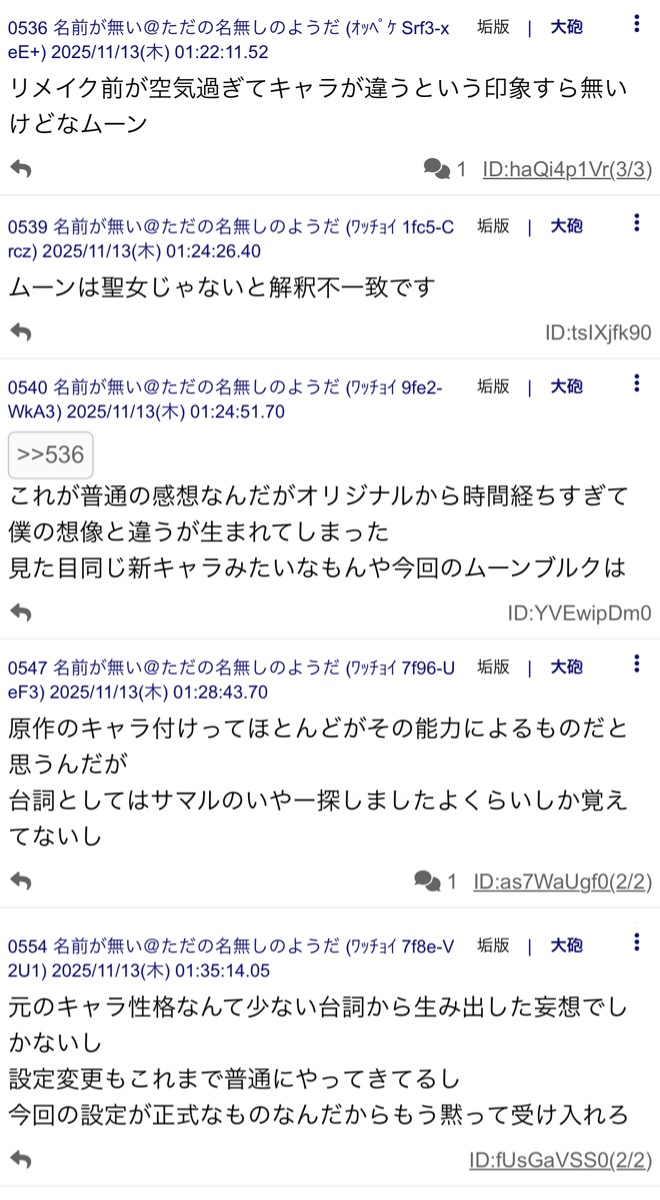View the one reply to post 0536
Image resolution: width=660 pixels, height=1200 pixels.
point(444,169)
